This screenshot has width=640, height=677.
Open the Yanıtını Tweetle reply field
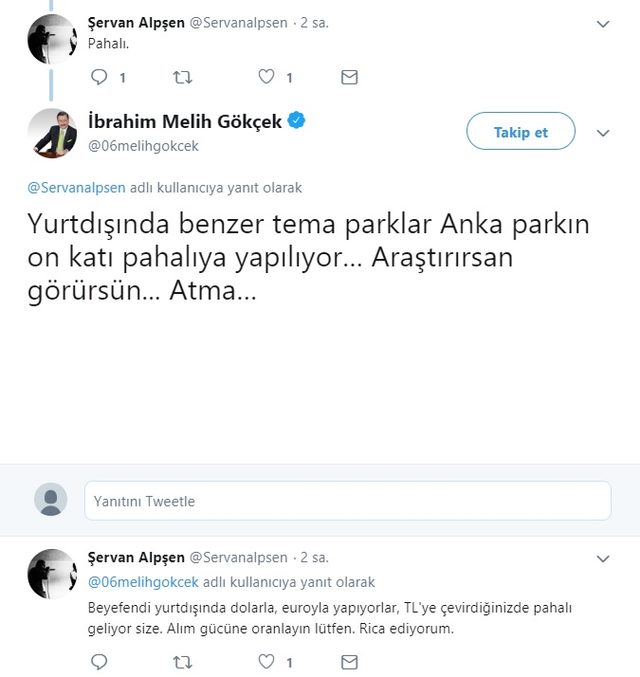(x=346, y=501)
